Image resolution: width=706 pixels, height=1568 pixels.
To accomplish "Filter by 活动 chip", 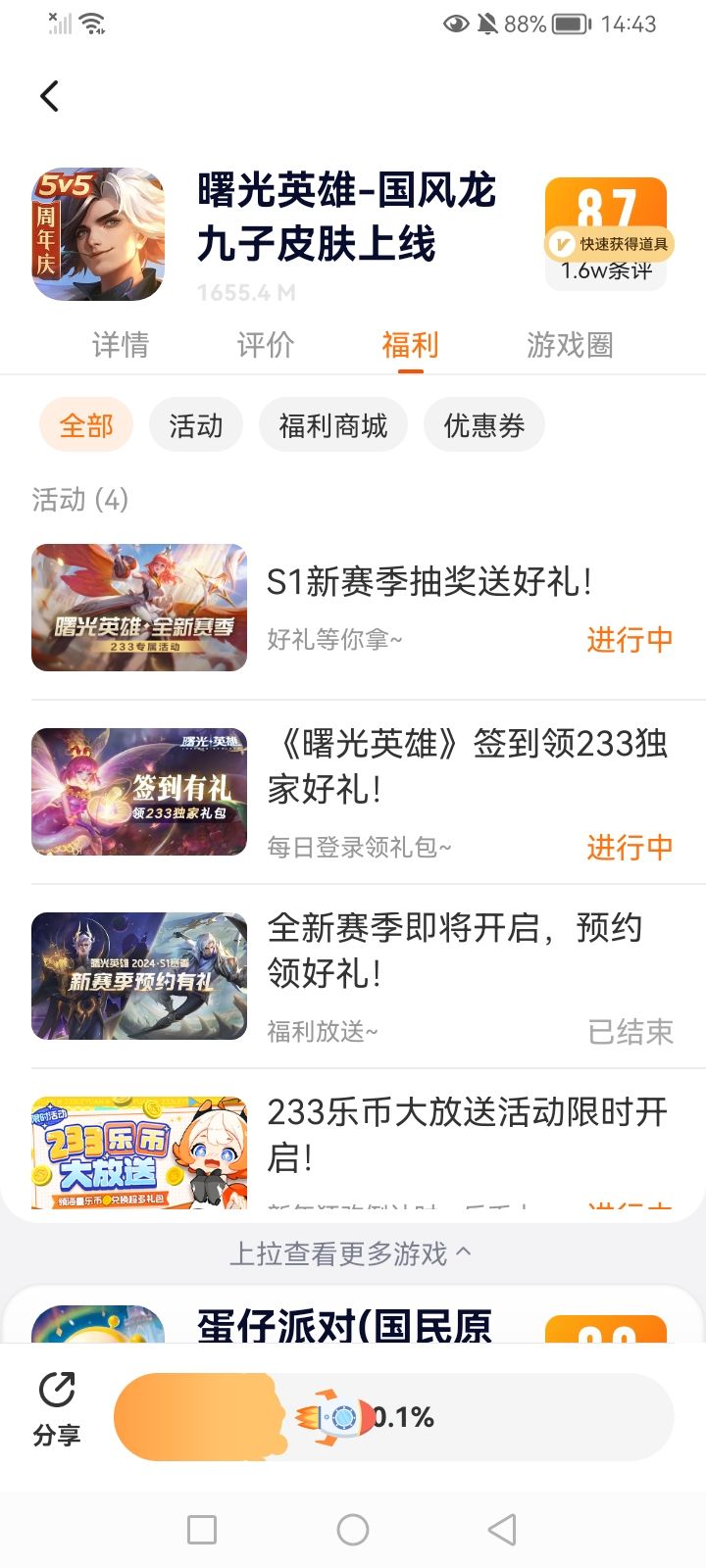I will point(196,426).
